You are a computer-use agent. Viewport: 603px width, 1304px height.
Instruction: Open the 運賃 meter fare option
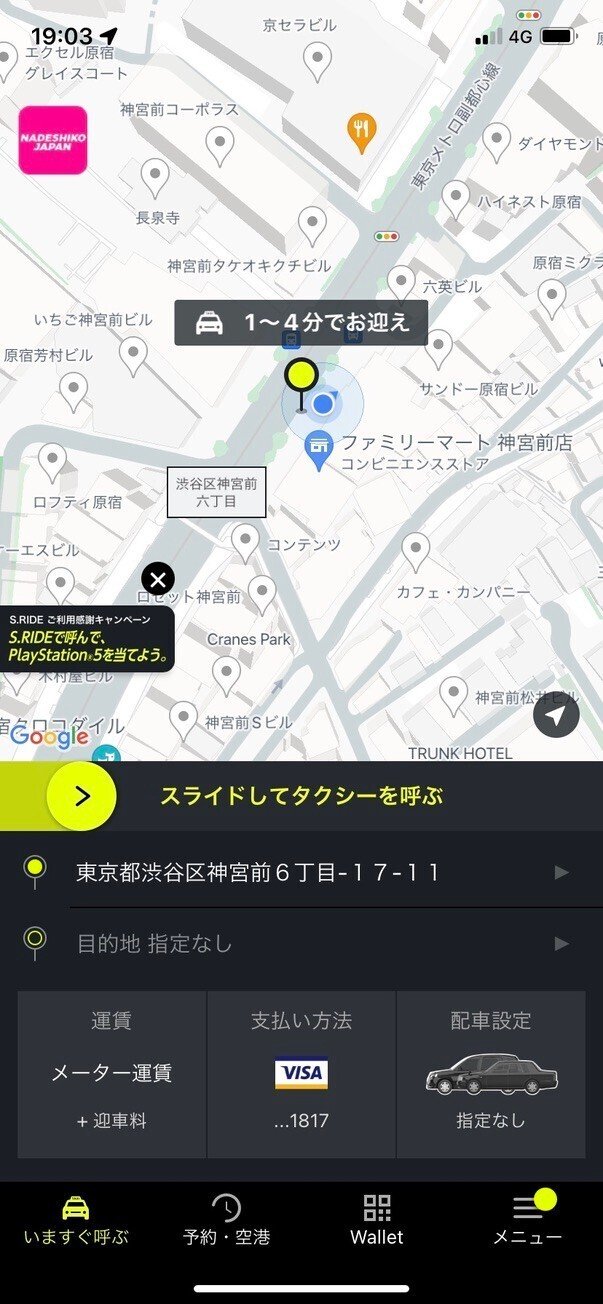click(x=112, y=1074)
